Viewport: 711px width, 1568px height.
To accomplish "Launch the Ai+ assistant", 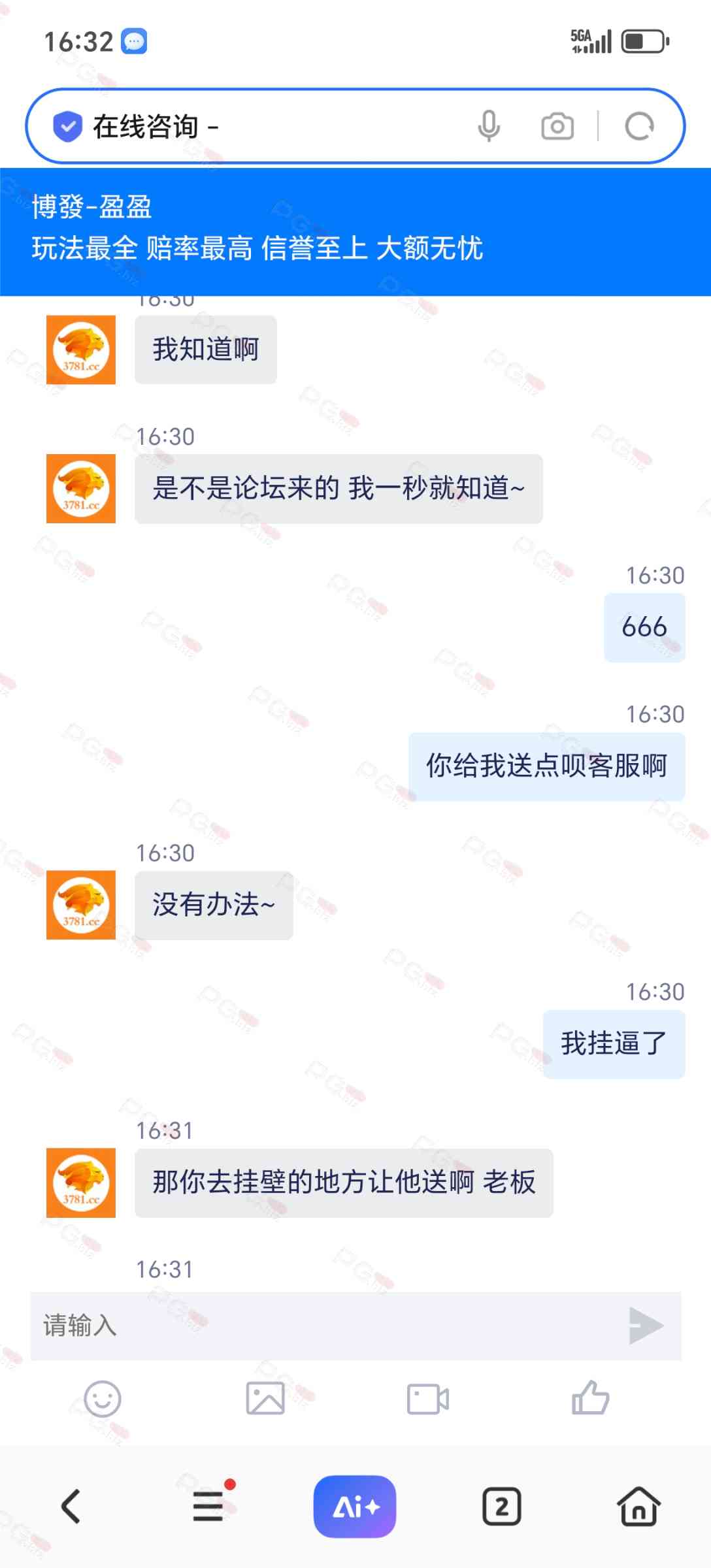I will pos(355,1507).
